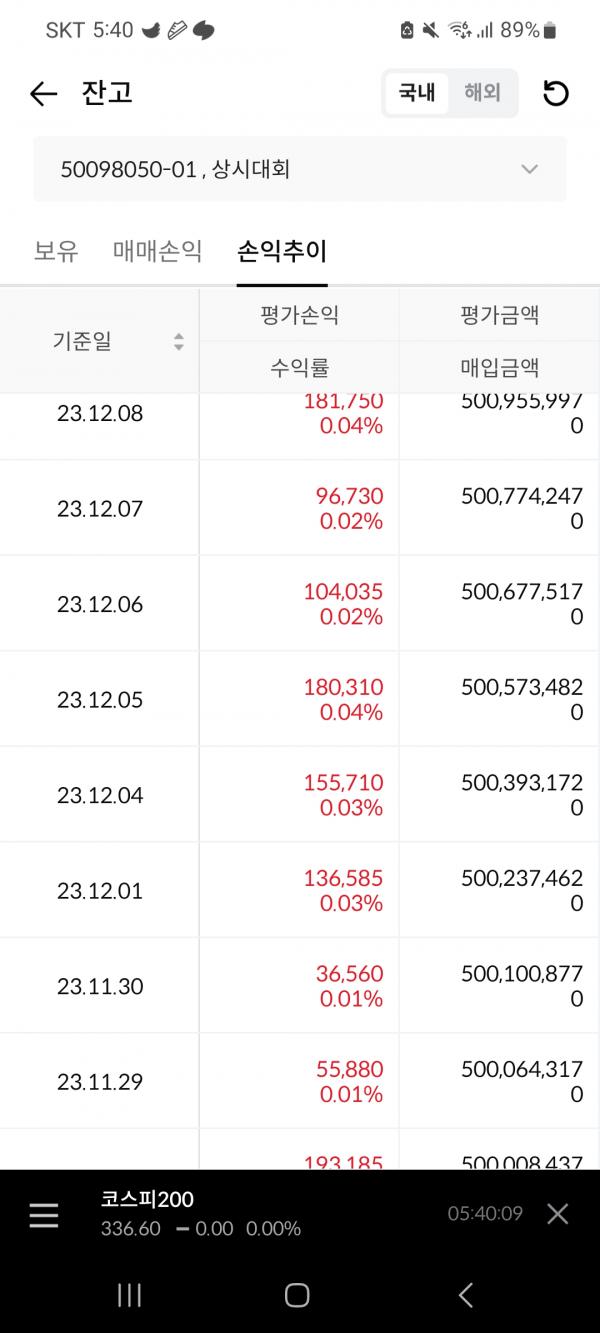Go back using the top-left arrow
The height and width of the screenshot is (1333, 600).
[x=43, y=94]
